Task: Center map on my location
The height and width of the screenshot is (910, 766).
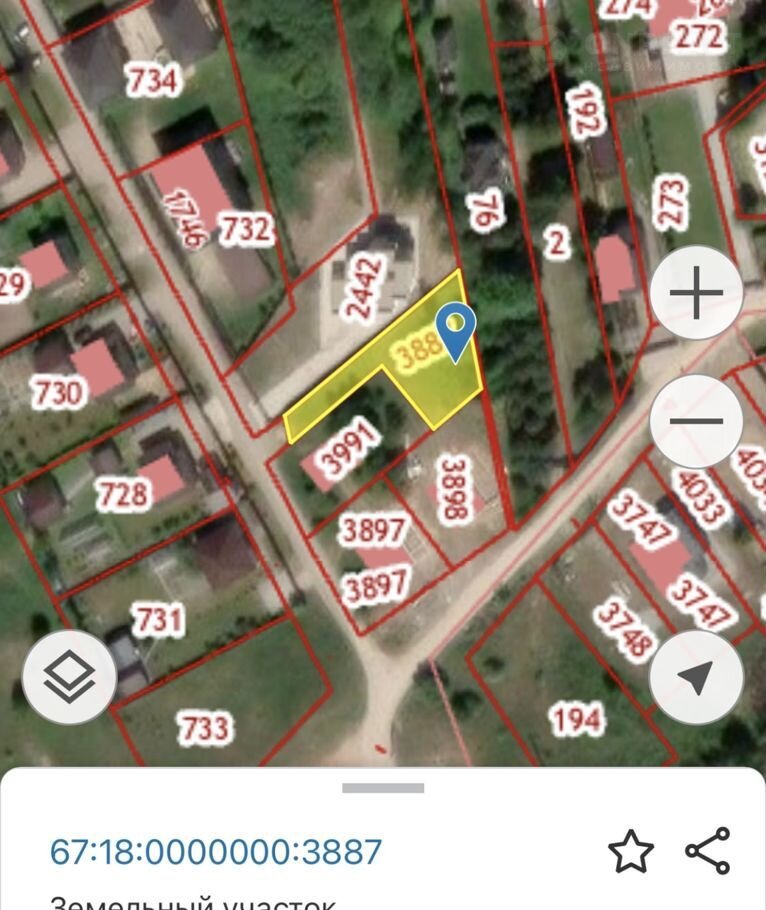Action: click(x=696, y=678)
